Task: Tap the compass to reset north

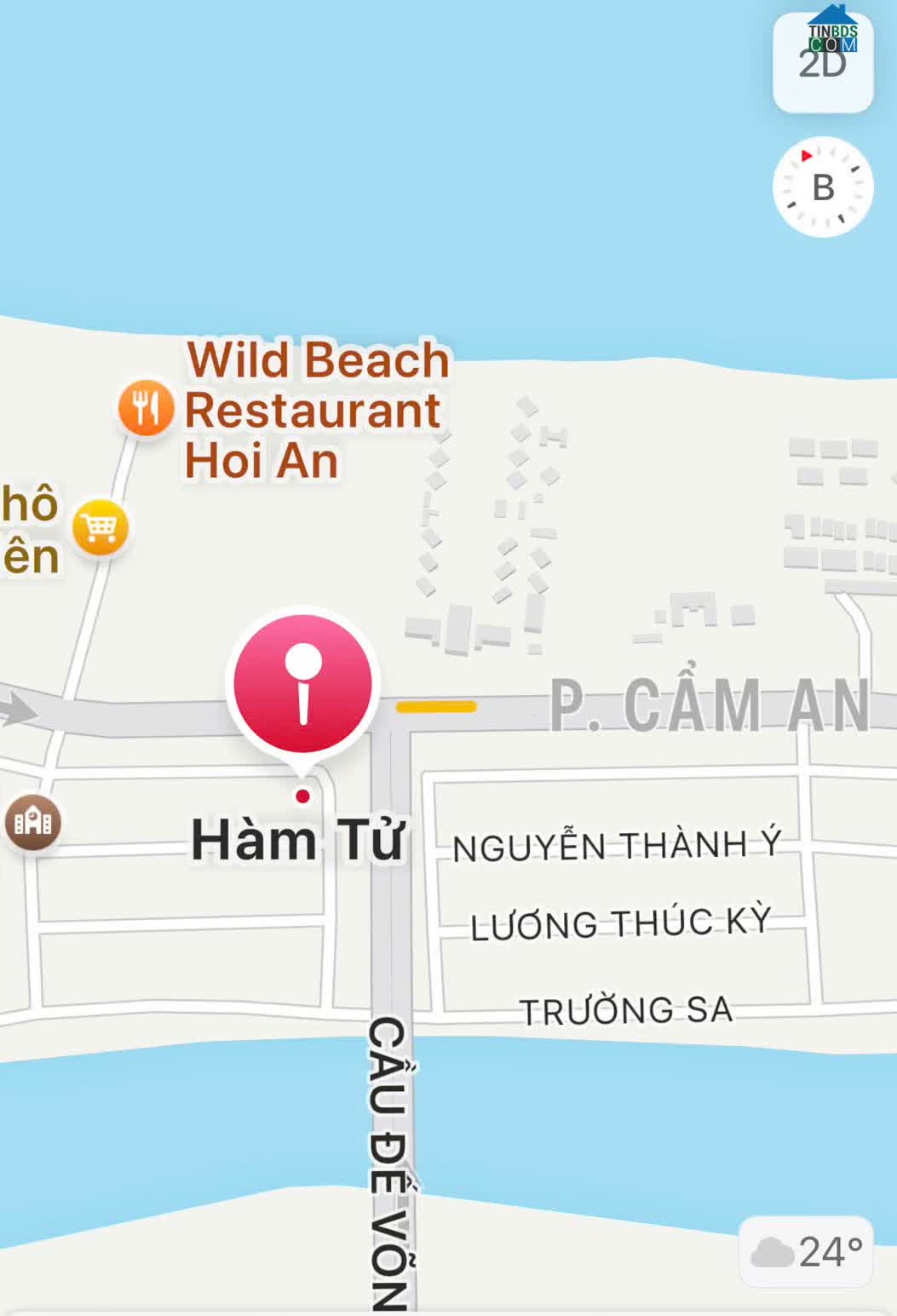Action: (822, 187)
